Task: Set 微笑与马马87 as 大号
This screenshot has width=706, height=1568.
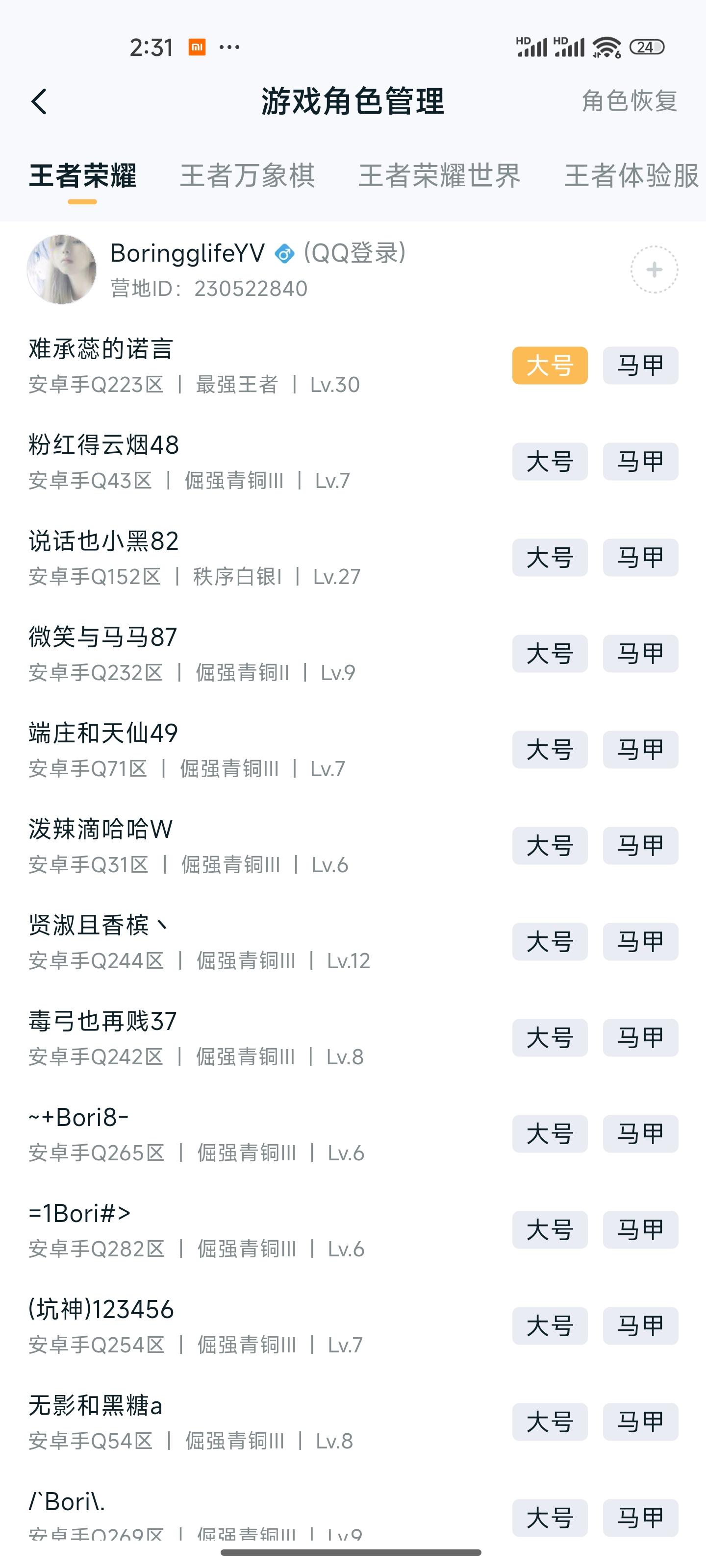Action: [550, 653]
